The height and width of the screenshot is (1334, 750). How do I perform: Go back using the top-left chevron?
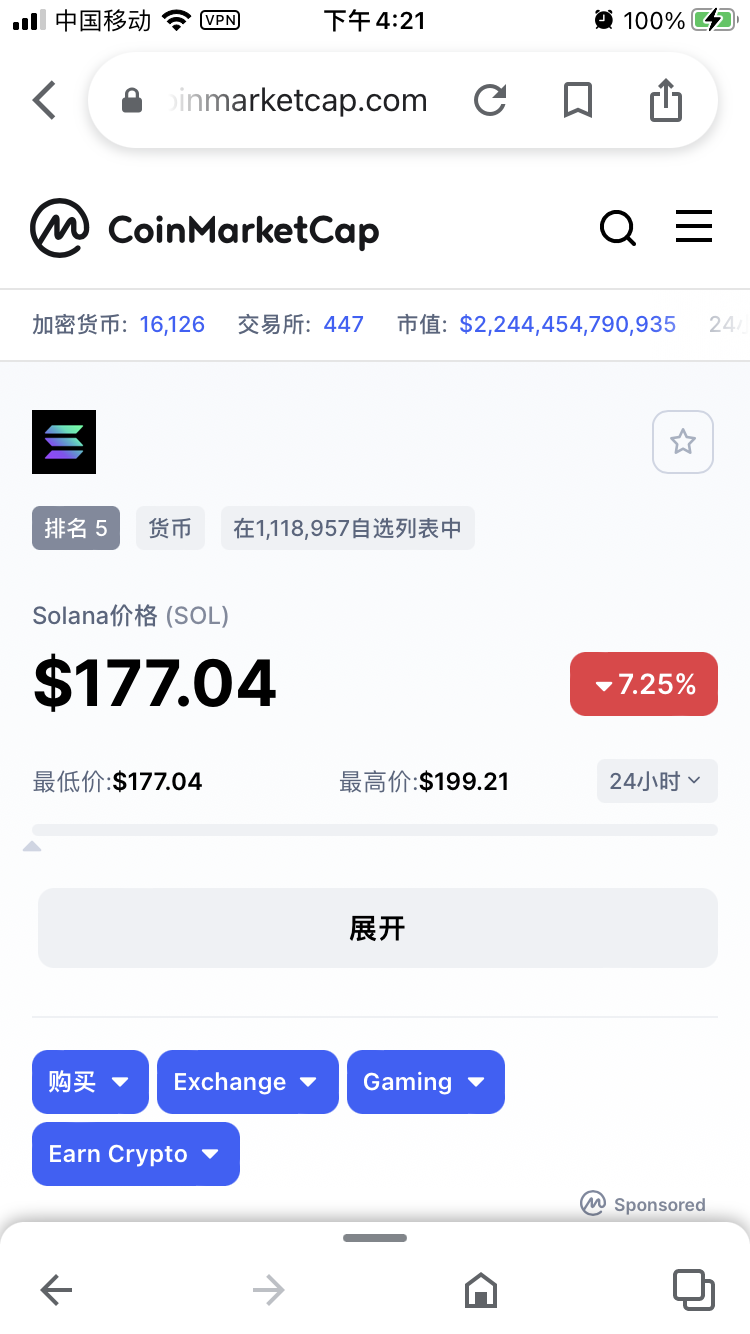45,100
